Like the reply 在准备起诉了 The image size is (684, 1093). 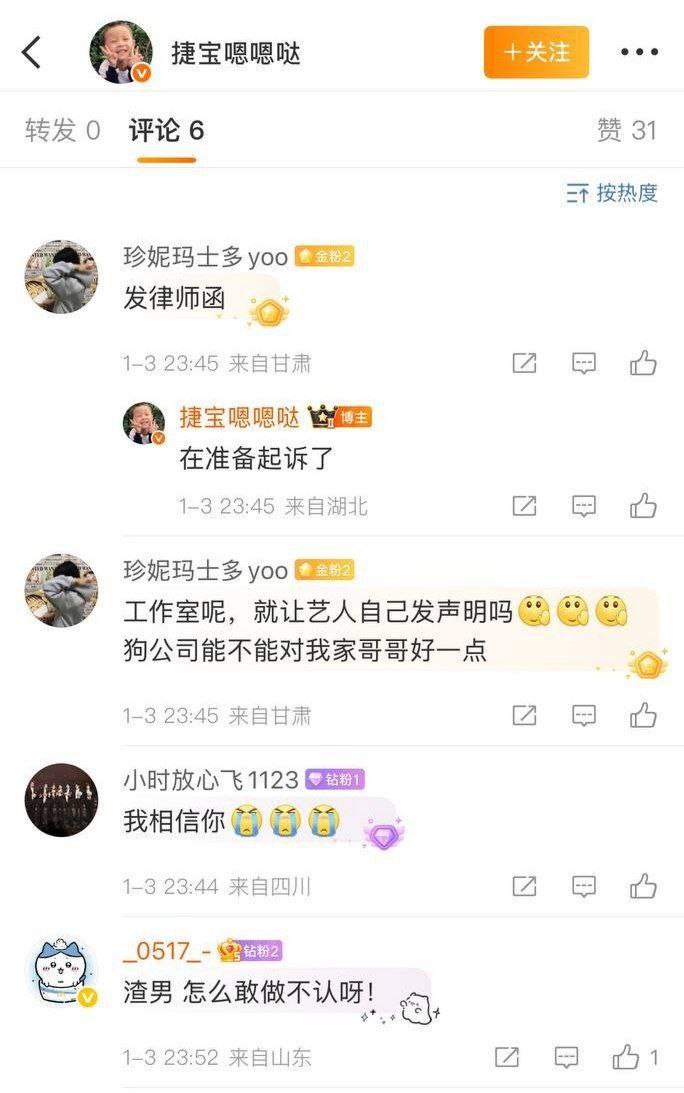(643, 506)
